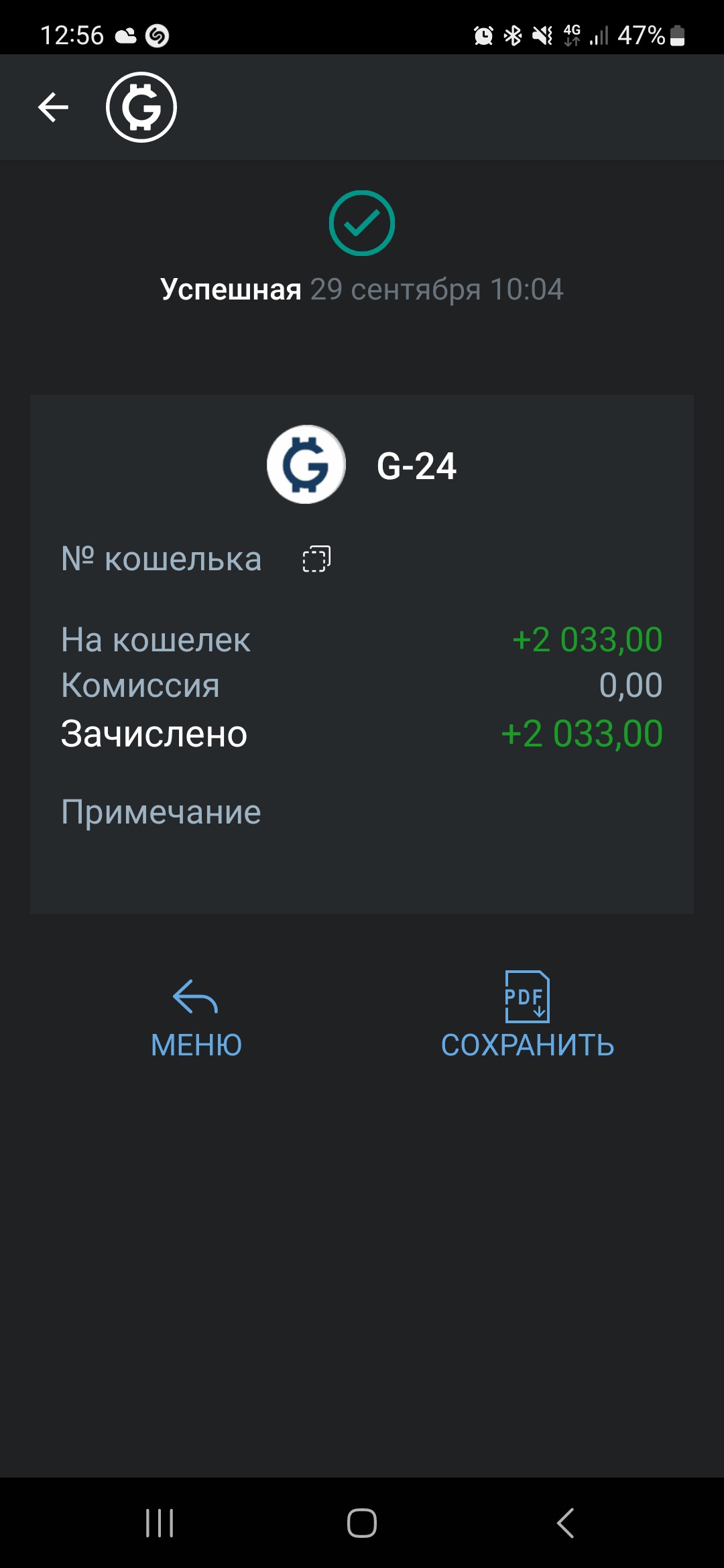This screenshot has height=1568, width=724.
Task: Return to МЕНЮ
Action: coord(196,1019)
